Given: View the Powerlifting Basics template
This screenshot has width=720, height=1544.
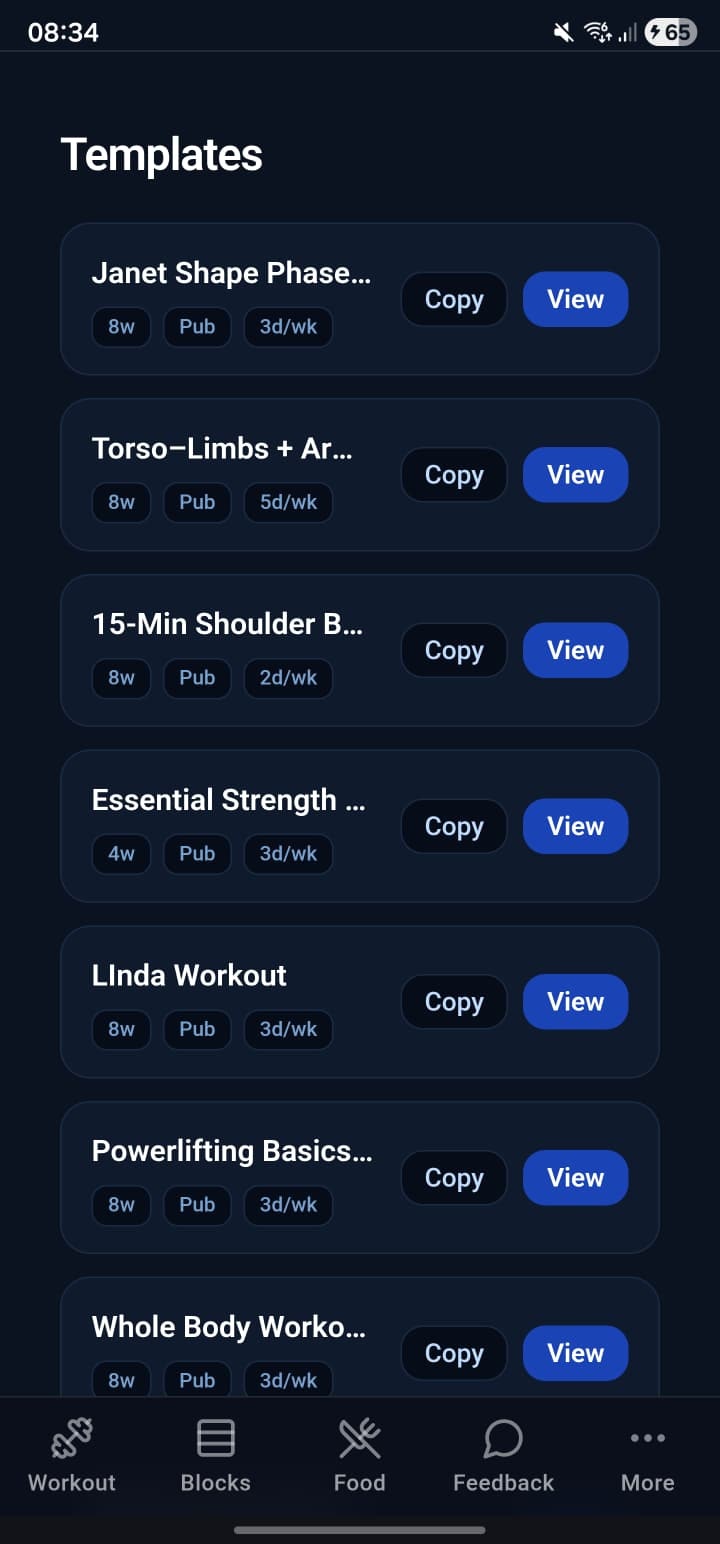Looking at the screenshot, I should 575,1177.
